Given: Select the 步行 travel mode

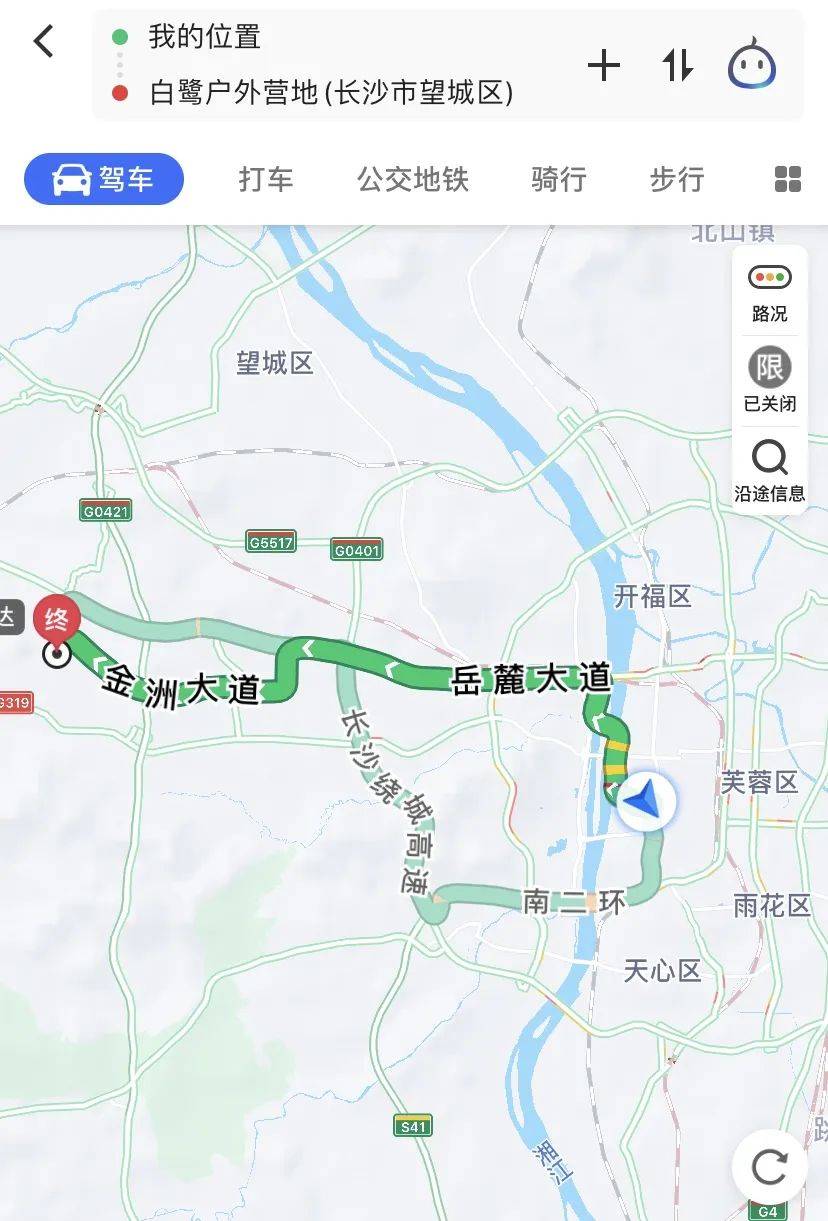Looking at the screenshot, I should click(677, 179).
